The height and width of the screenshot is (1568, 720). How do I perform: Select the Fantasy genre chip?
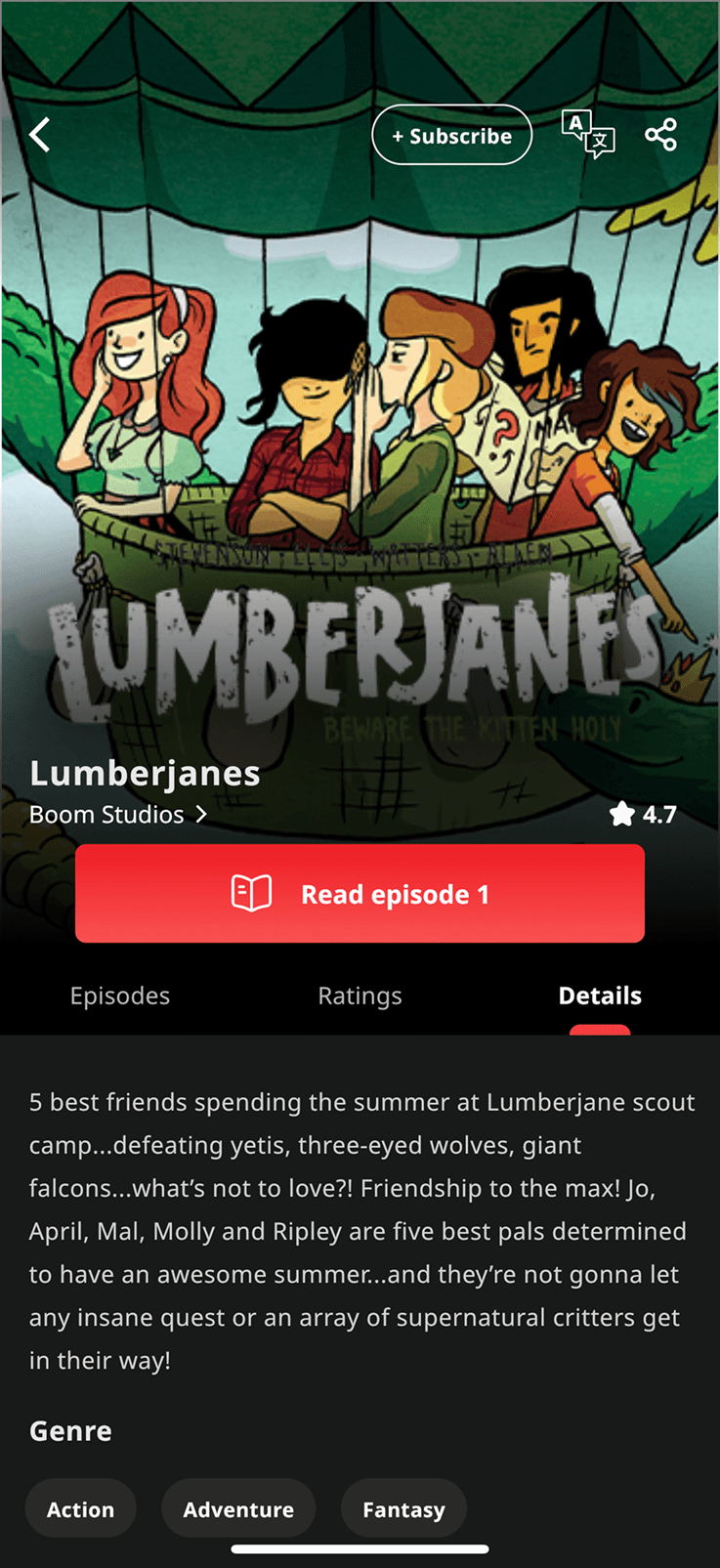(403, 1509)
